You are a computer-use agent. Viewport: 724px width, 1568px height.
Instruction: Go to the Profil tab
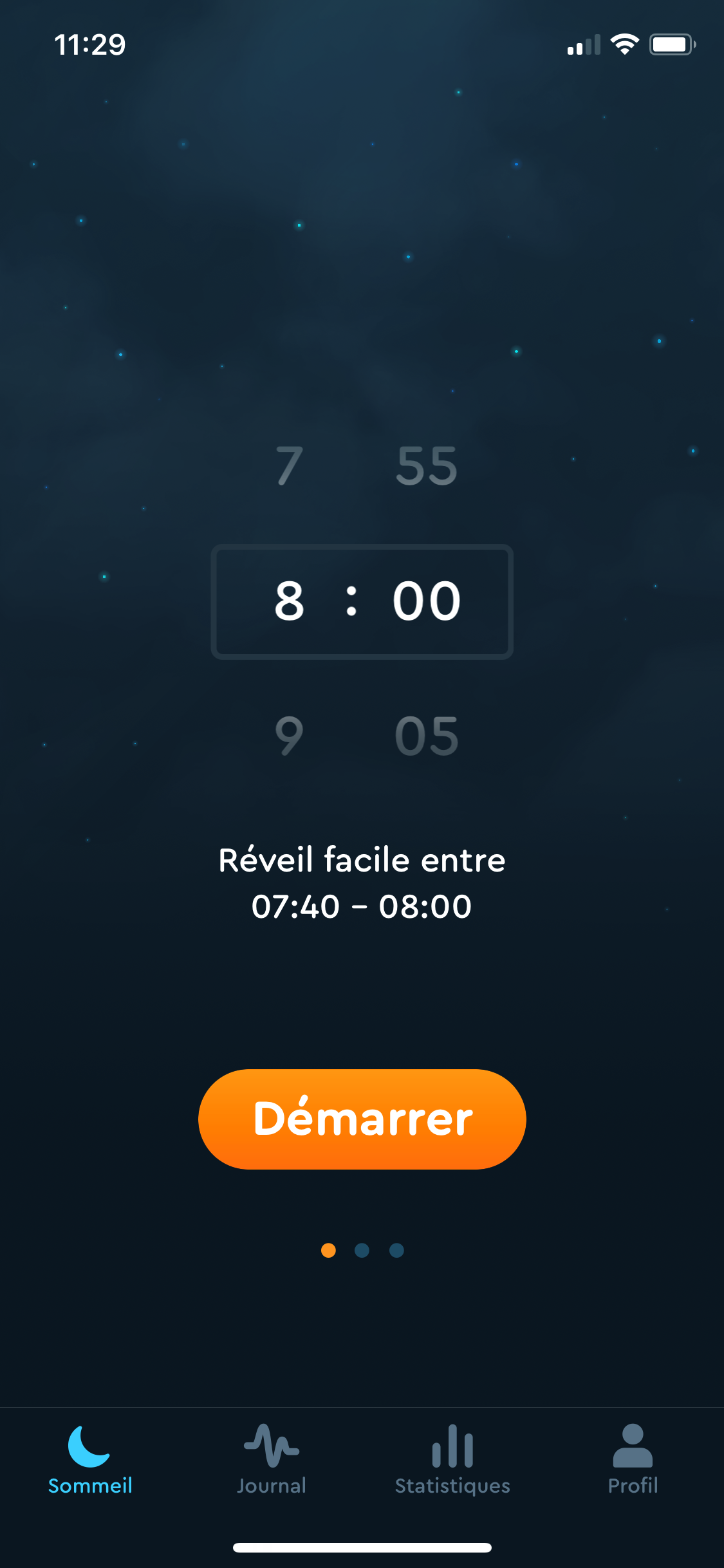tap(633, 1459)
